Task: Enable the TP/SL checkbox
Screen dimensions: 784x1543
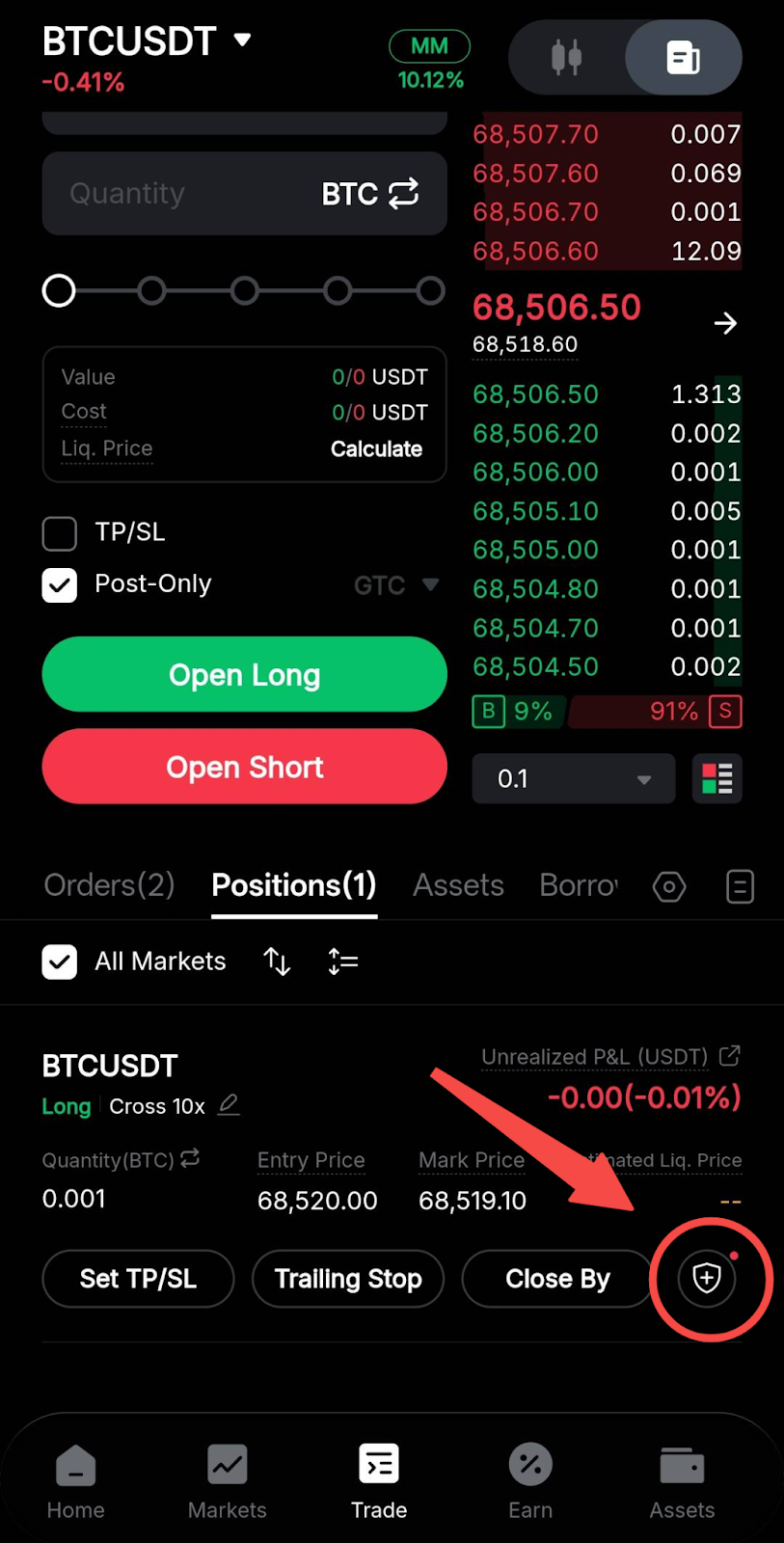Action: [60, 532]
